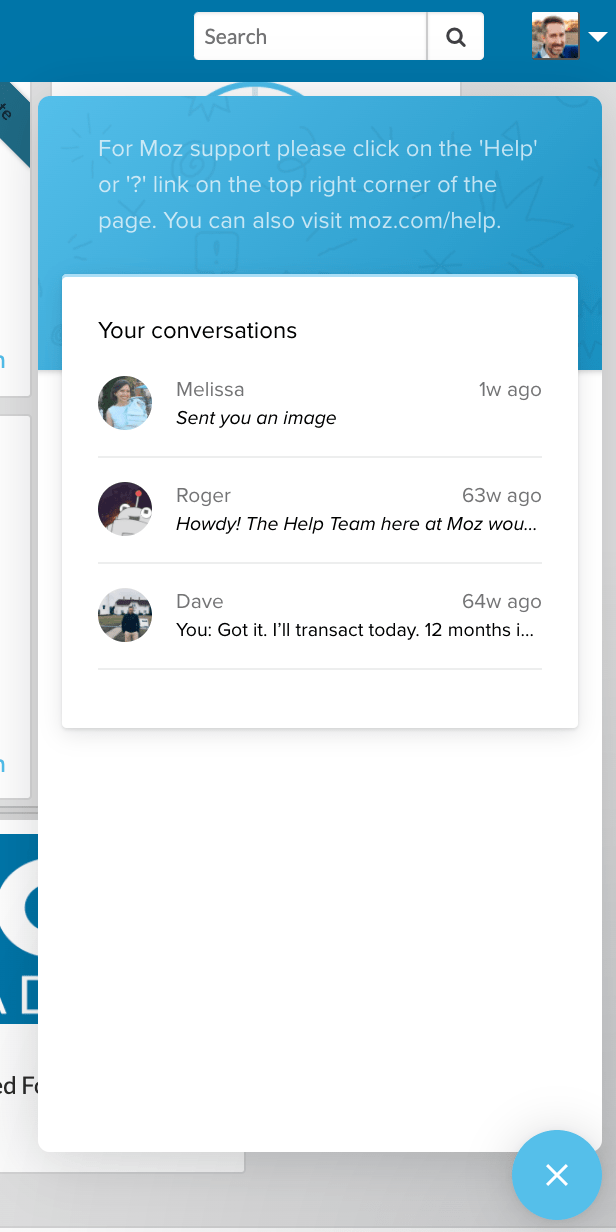Close the chat messenger widget
Screen dimensions: 616x1232
coord(557,1175)
